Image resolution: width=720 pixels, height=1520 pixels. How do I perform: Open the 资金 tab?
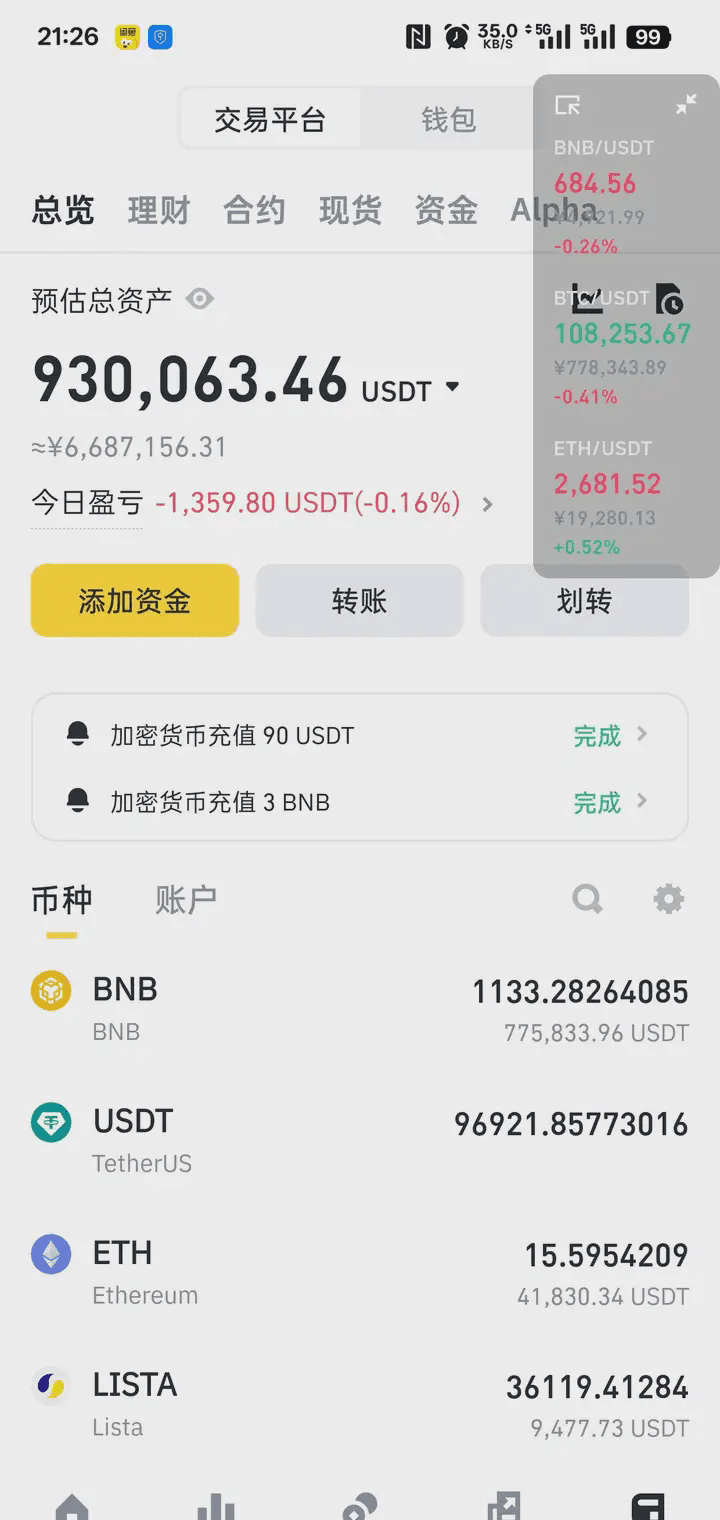coord(446,210)
